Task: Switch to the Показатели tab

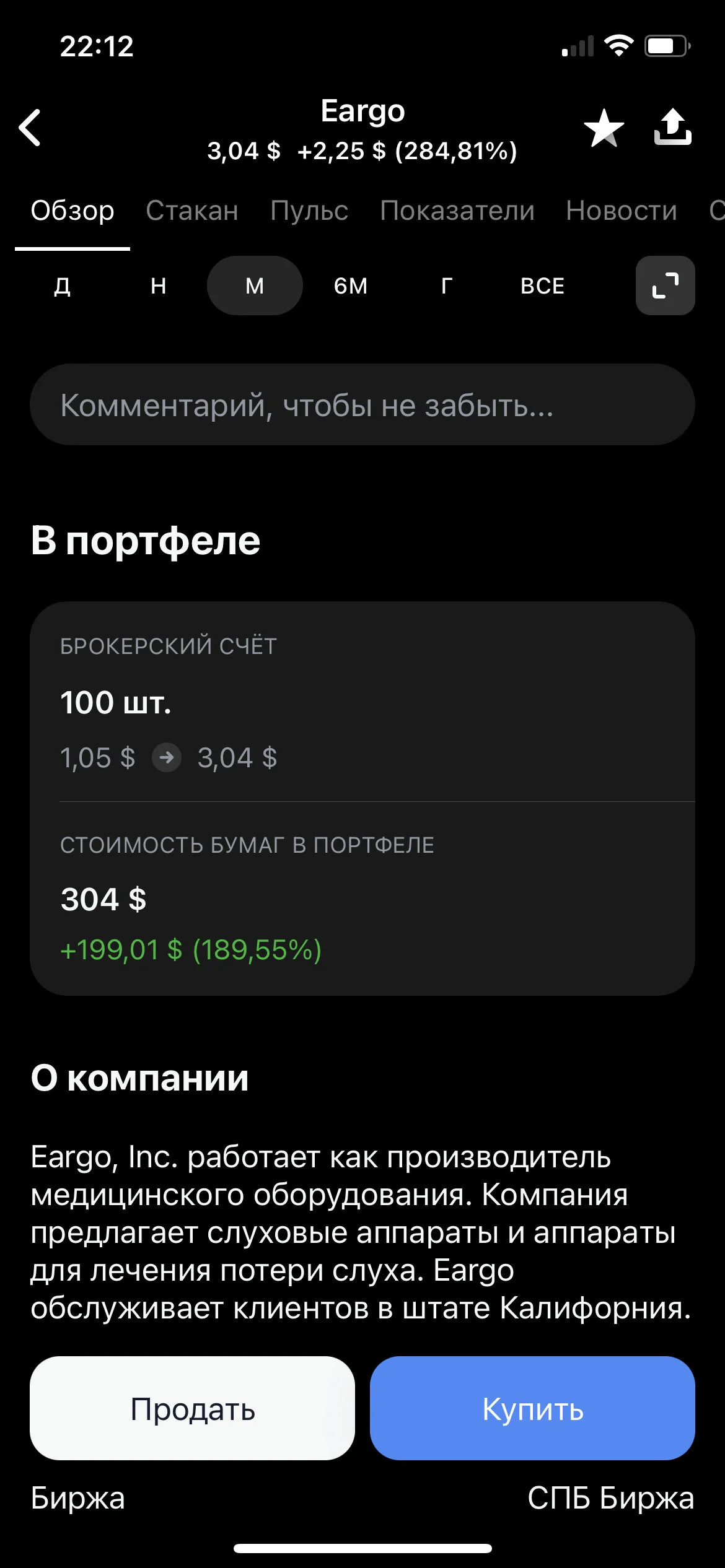Action: (x=457, y=211)
